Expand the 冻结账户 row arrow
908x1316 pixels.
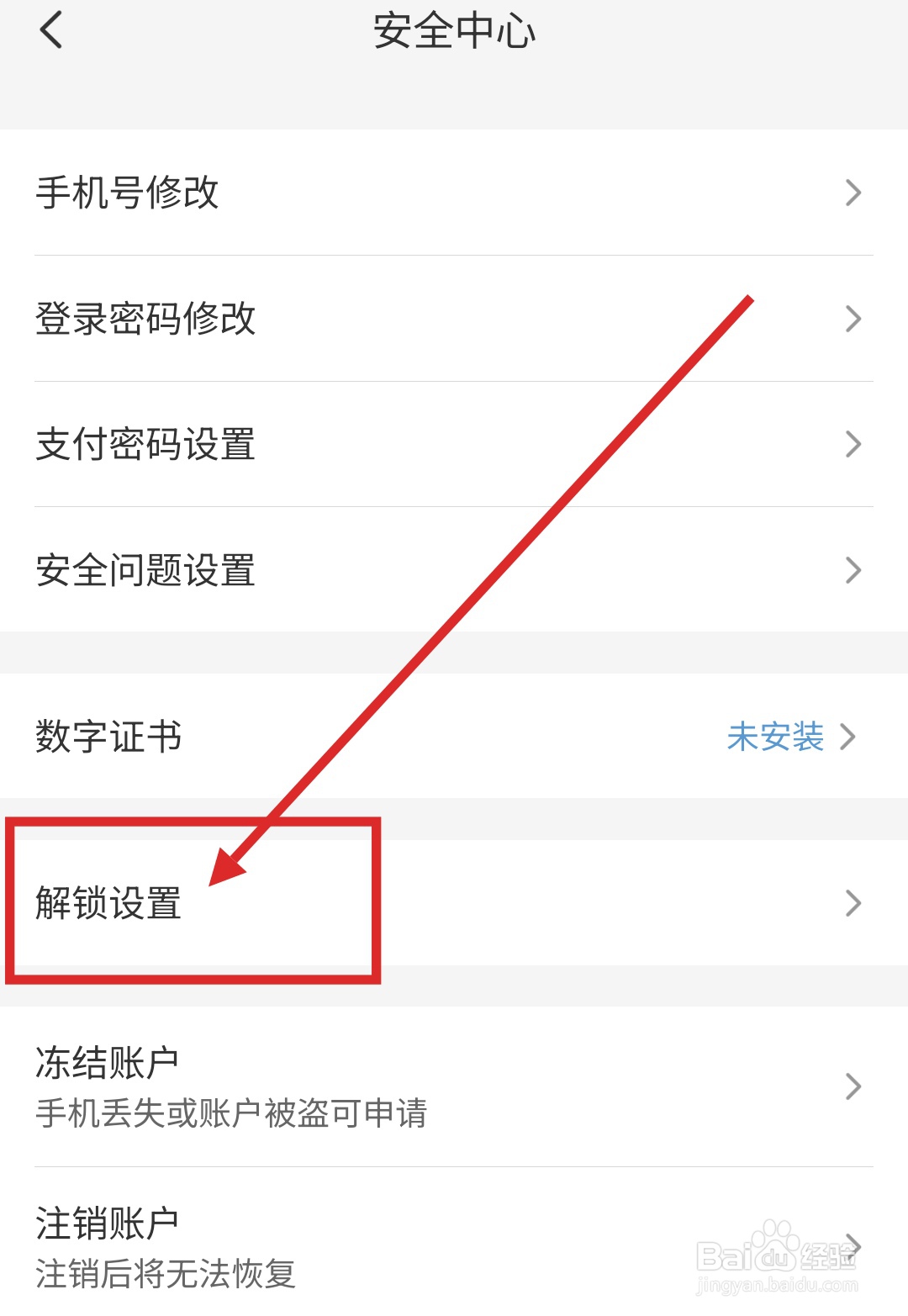tap(853, 1088)
